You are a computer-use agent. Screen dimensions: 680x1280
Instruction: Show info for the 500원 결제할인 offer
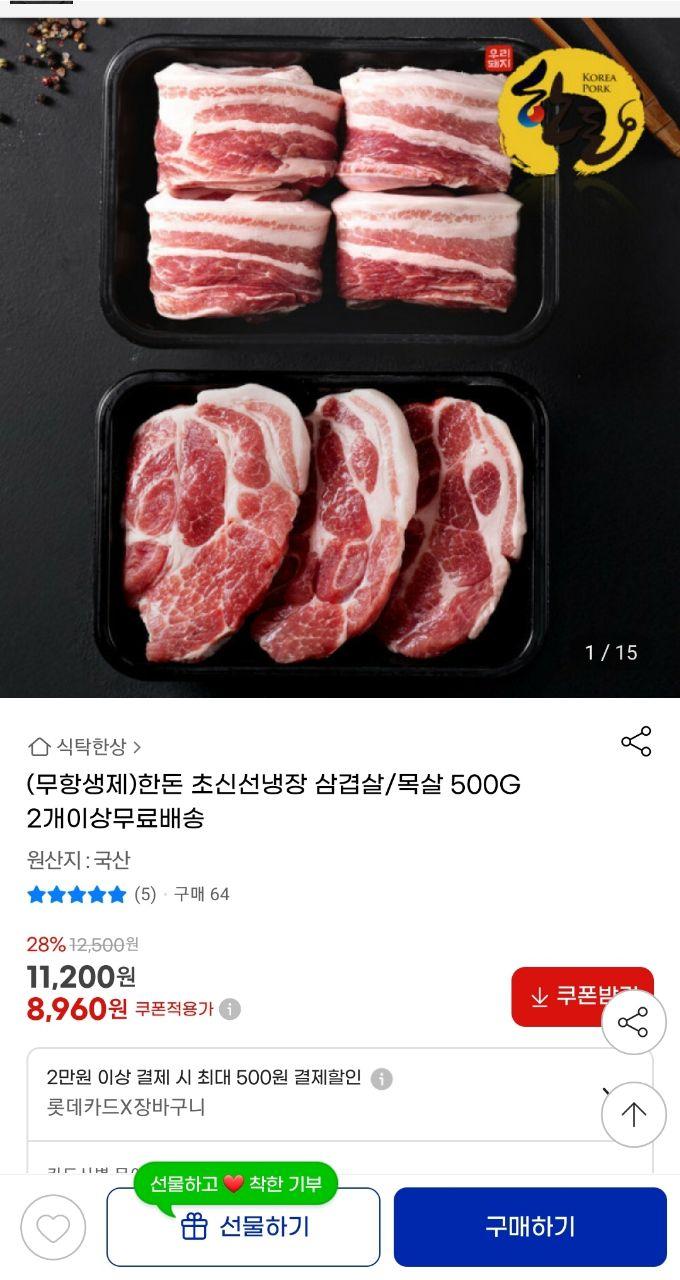point(382,1079)
